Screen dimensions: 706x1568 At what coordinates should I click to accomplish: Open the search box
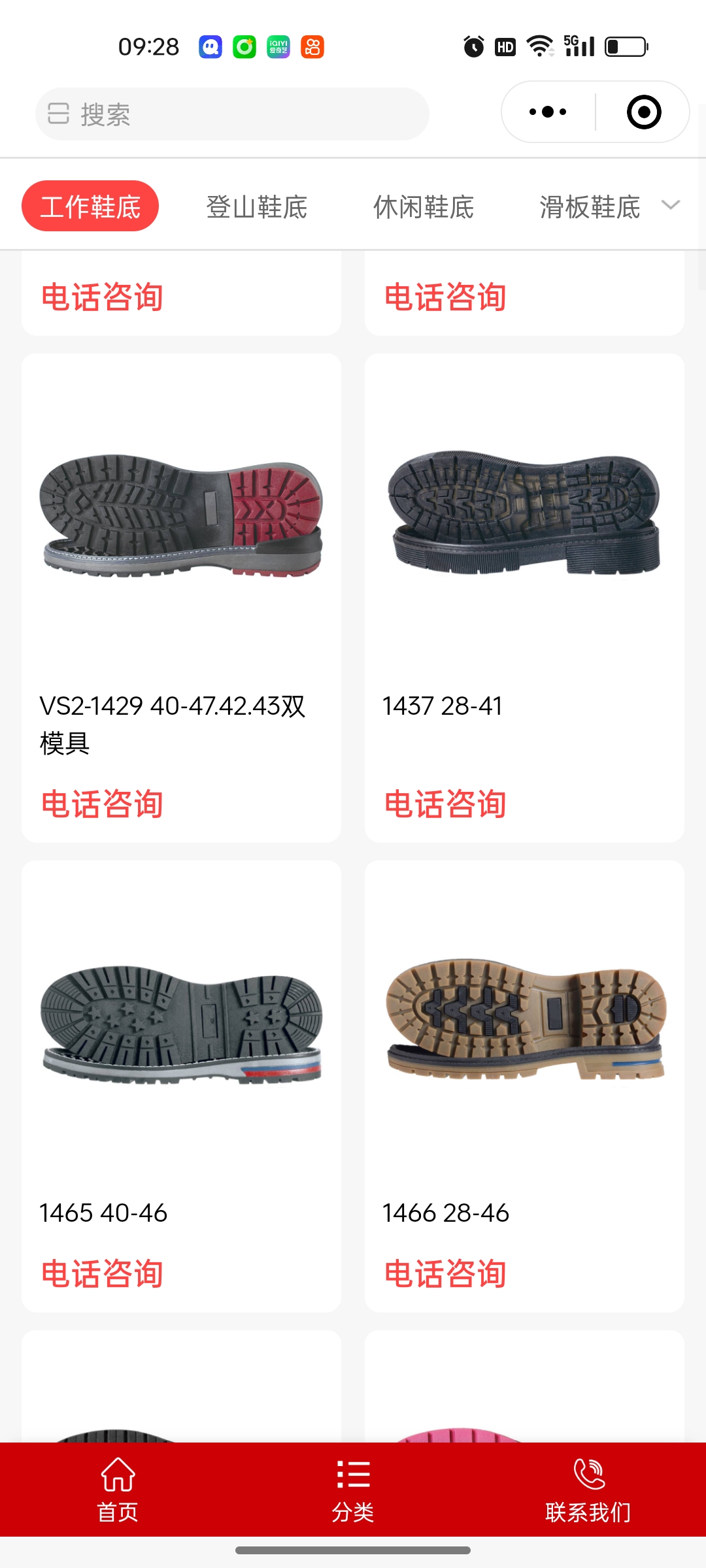tap(232, 114)
